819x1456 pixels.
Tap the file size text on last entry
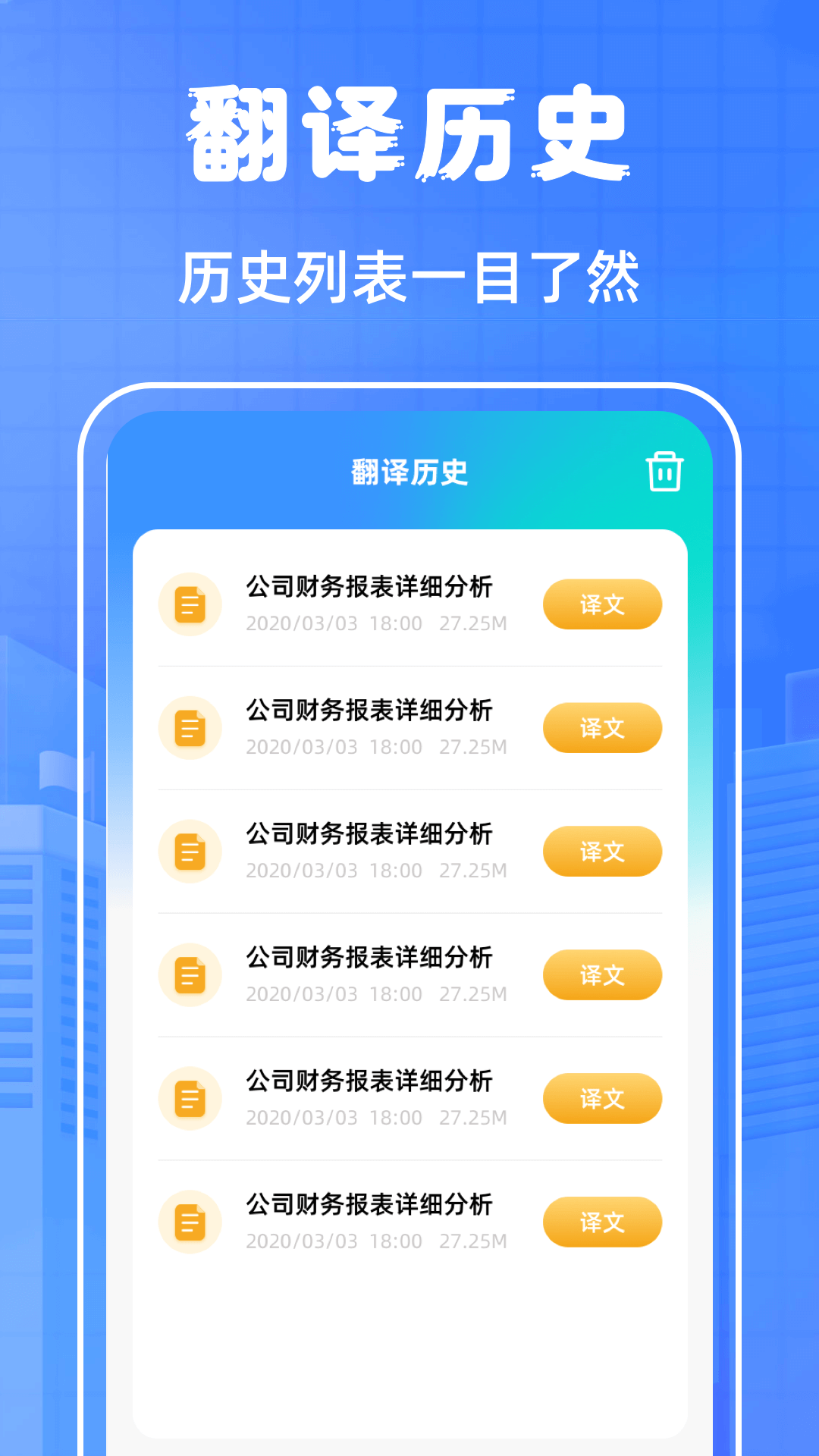(472, 1241)
